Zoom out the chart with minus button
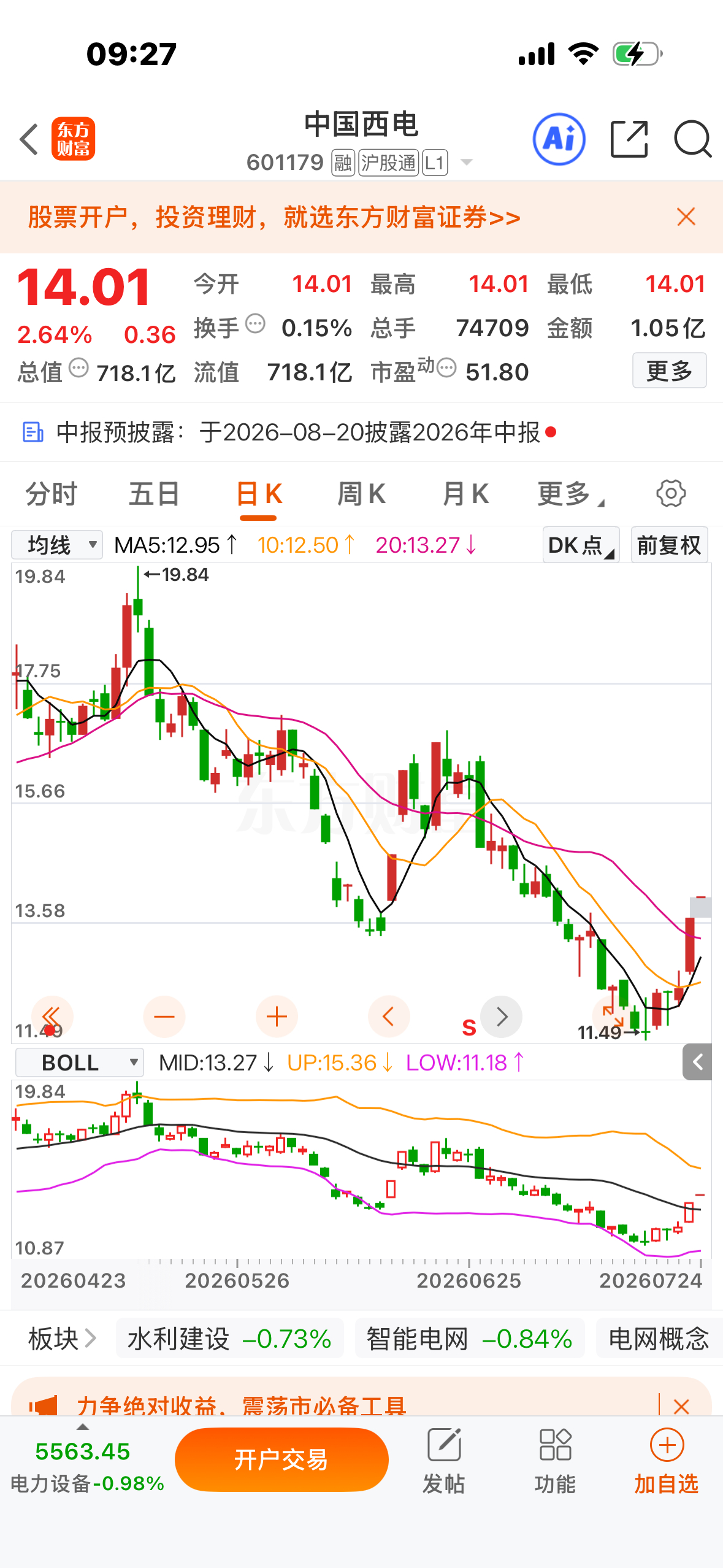This screenshot has height=1568, width=723. click(x=164, y=1017)
